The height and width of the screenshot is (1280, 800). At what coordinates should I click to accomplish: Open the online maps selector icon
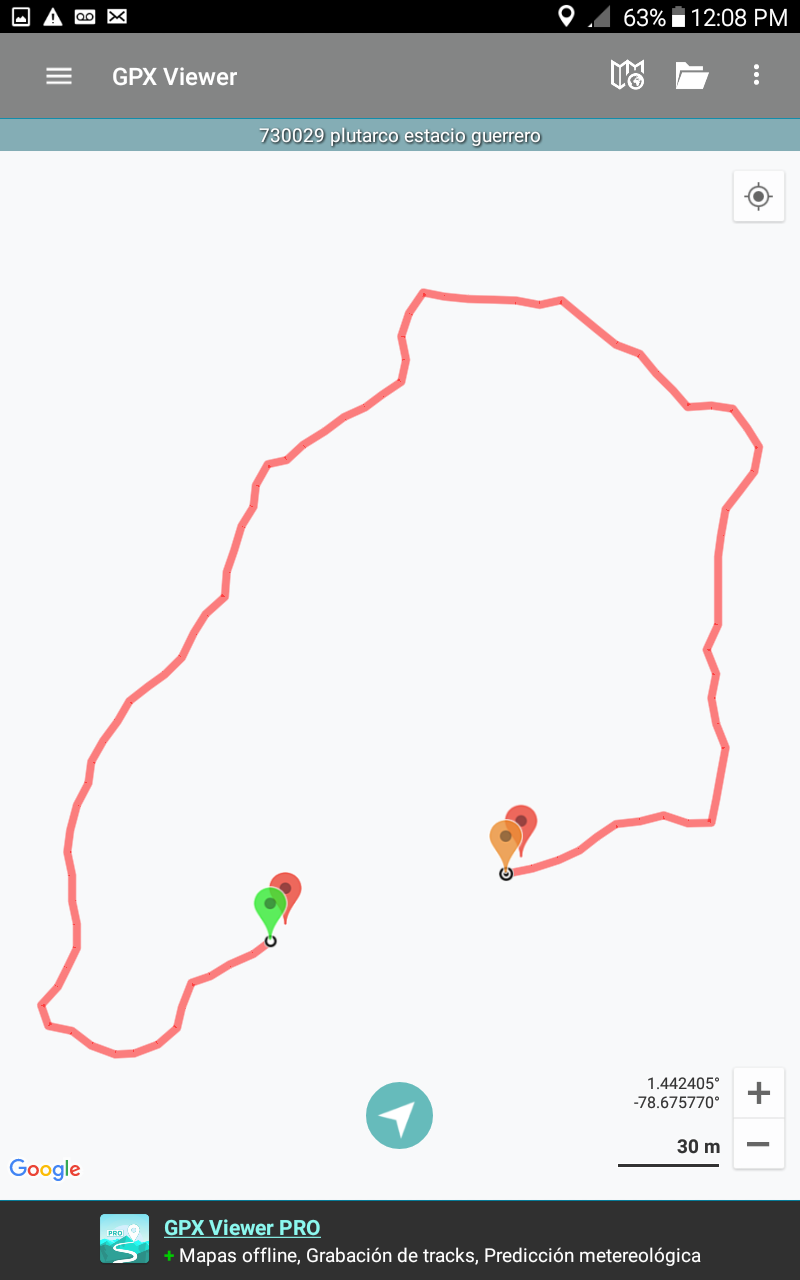tap(627, 76)
